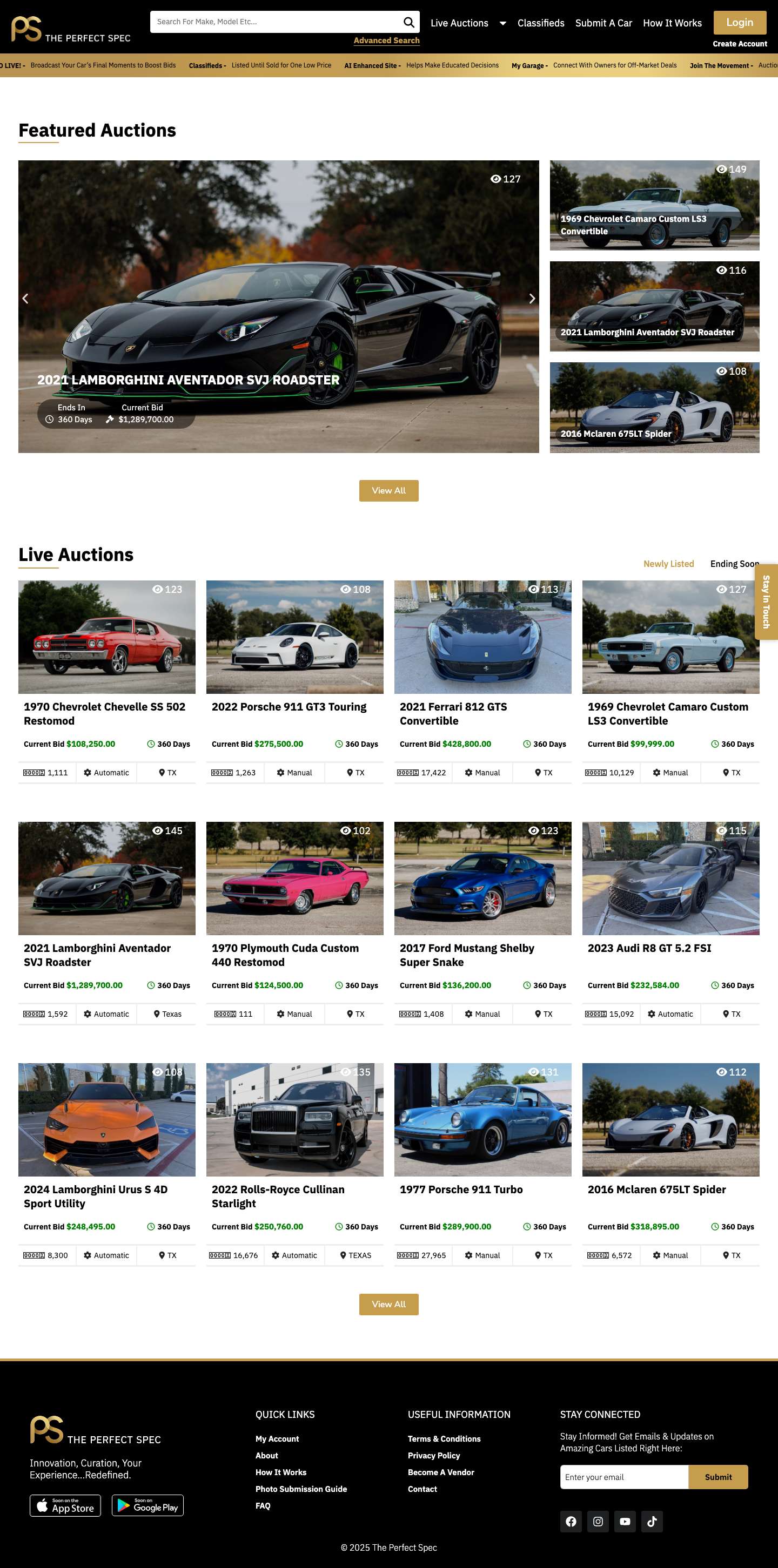Open YouTube via the footer icon
This screenshot has width=778, height=1568.
625,1521
